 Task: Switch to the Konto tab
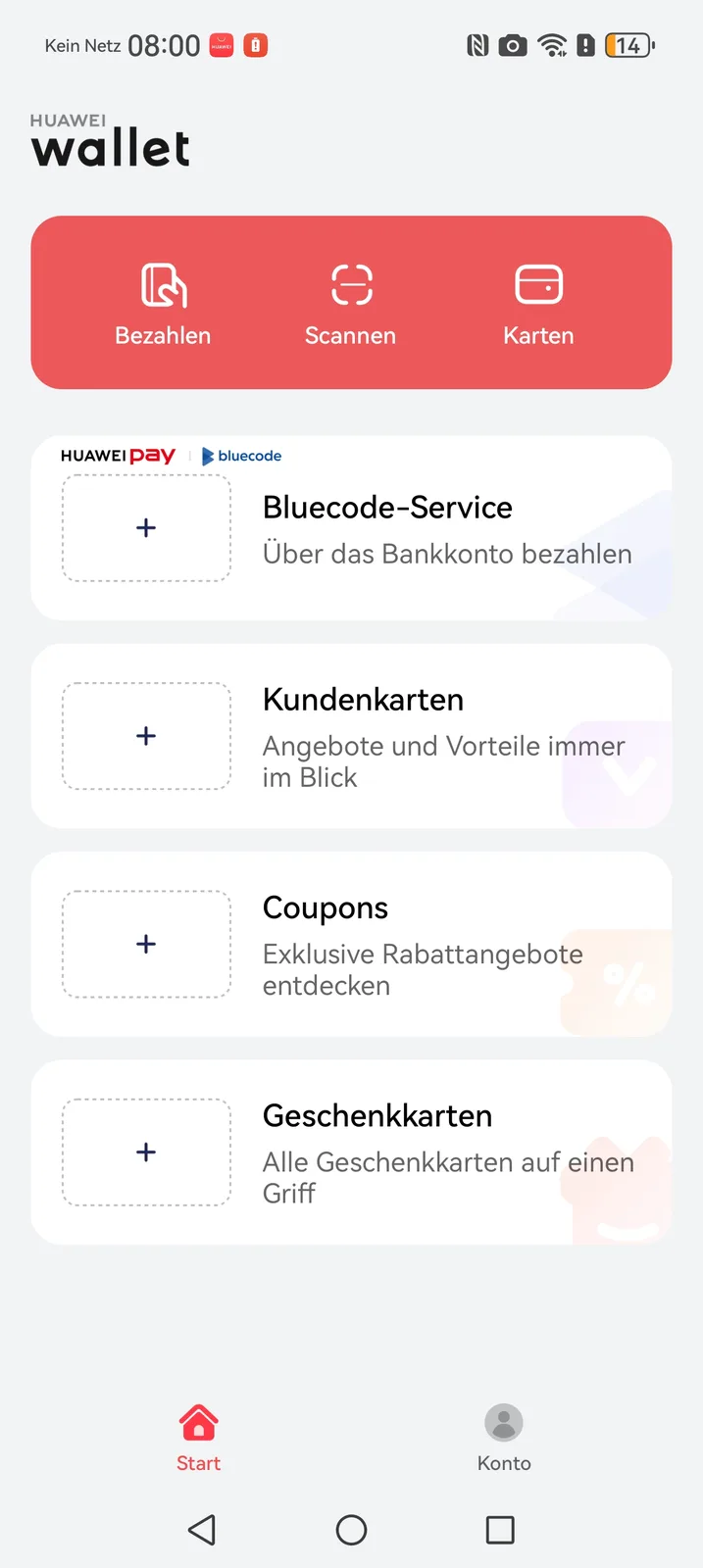pyautogui.click(x=504, y=1438)
